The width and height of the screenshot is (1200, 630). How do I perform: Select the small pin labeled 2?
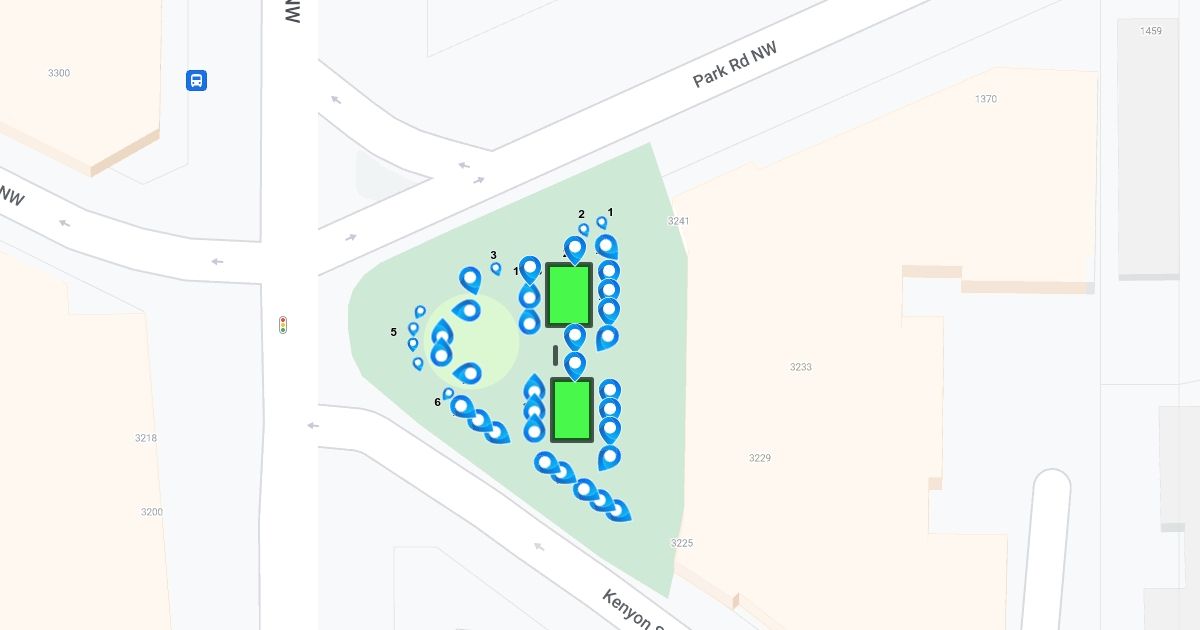pyautogui.click(x=584, y=230)
